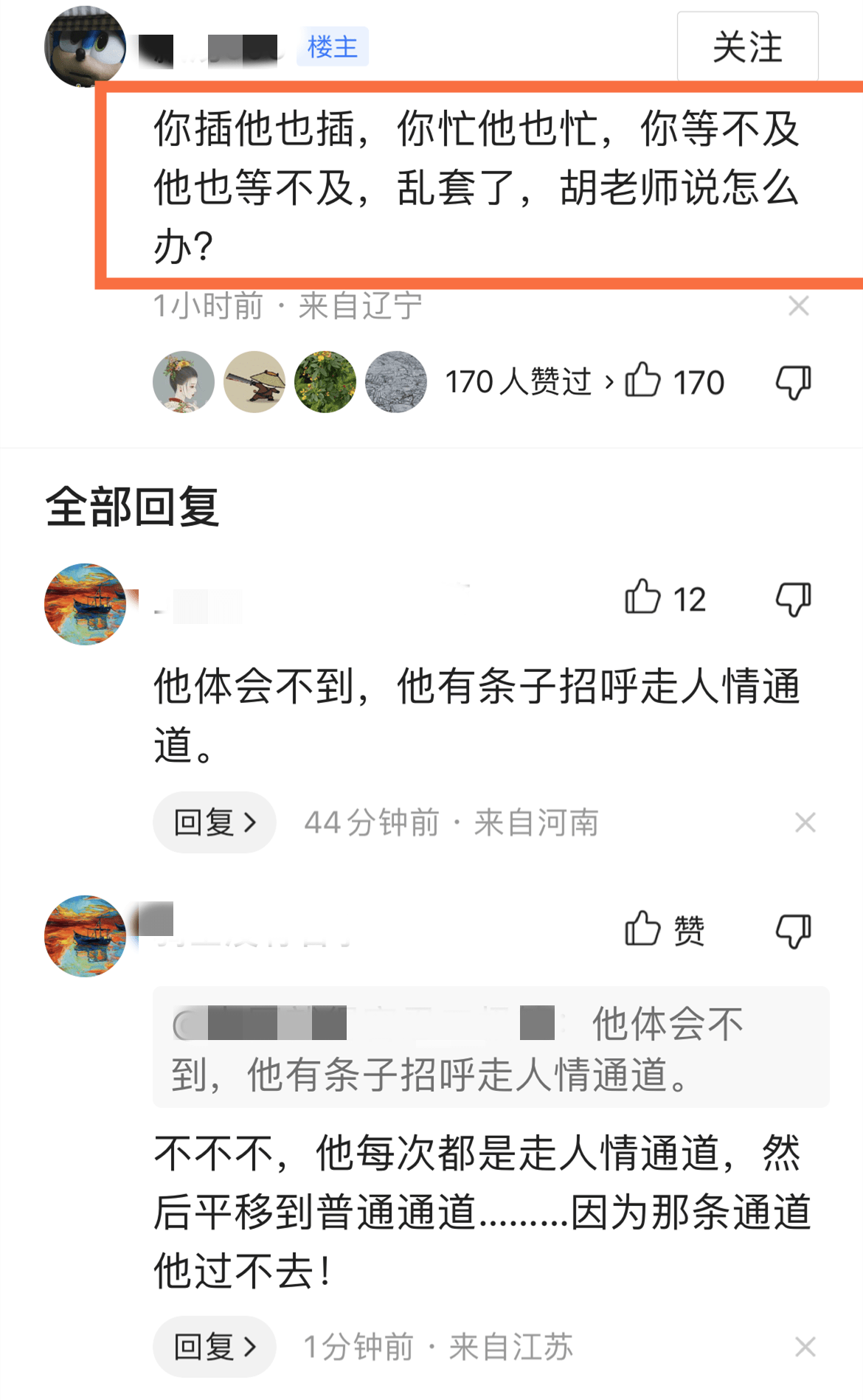Open the original poster's avatar
The width and height of the screenshot is (863, 1400).
point(84,46)
